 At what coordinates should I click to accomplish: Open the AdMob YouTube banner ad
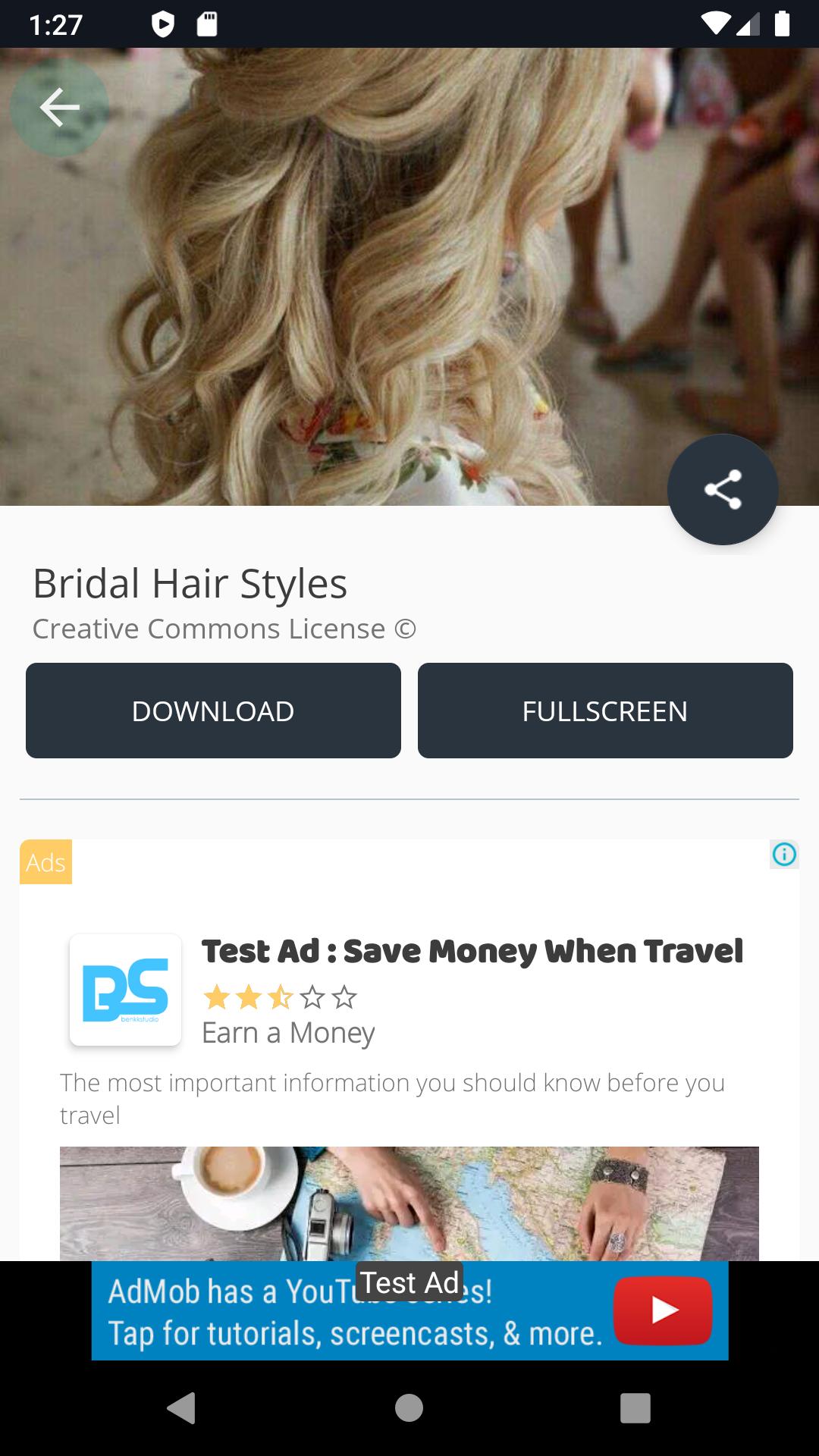click(x=409, y=1310)
